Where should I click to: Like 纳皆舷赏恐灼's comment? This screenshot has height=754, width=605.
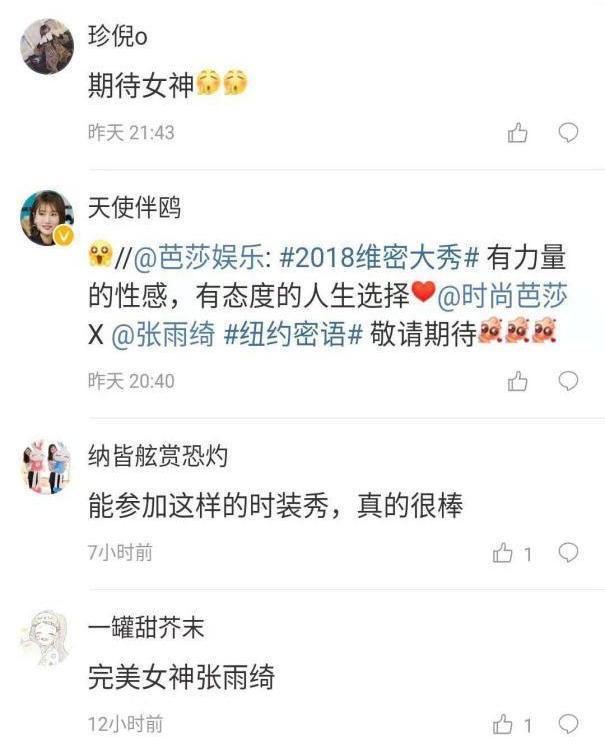point(504,552)
